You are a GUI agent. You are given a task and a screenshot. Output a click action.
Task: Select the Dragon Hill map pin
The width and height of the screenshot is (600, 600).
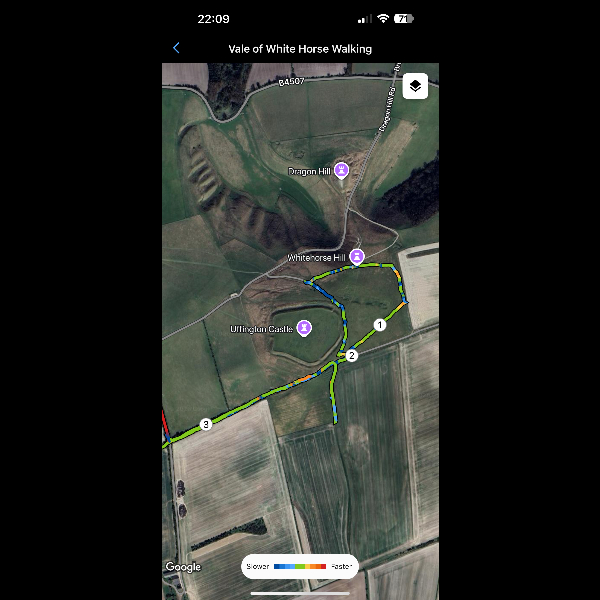point(342,171)
